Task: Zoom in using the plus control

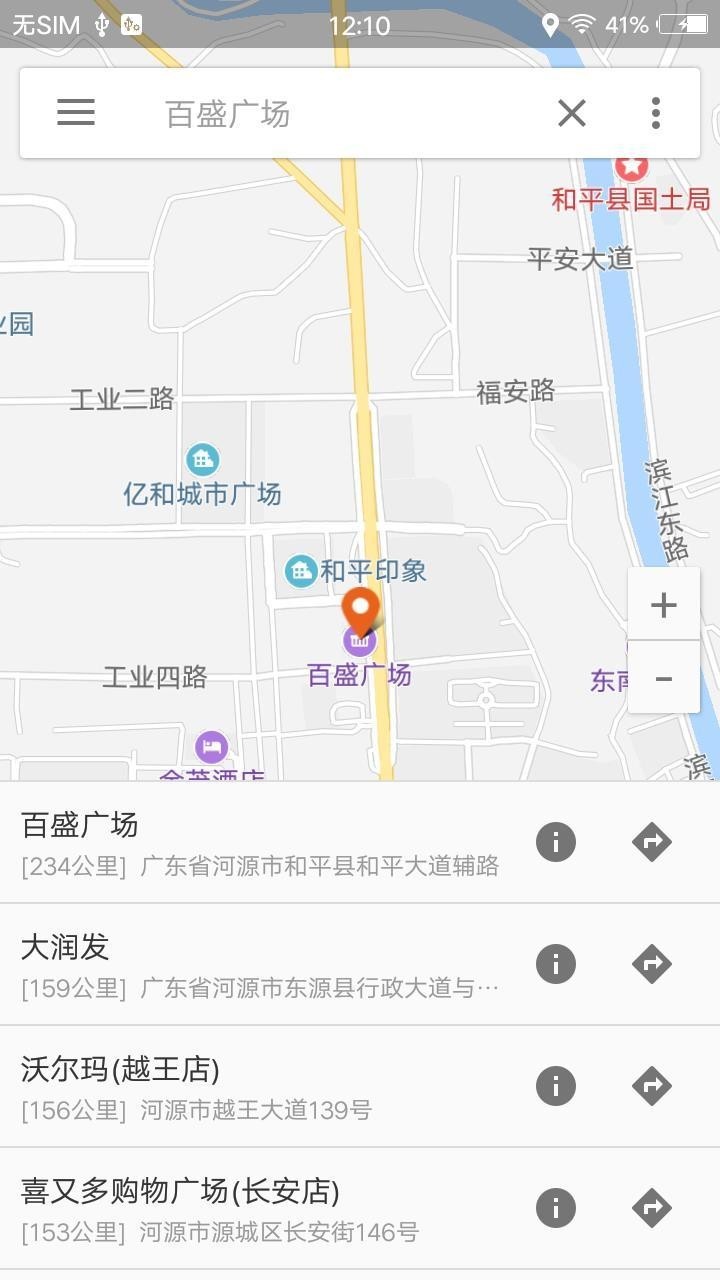Action: (x=663, y=603)
